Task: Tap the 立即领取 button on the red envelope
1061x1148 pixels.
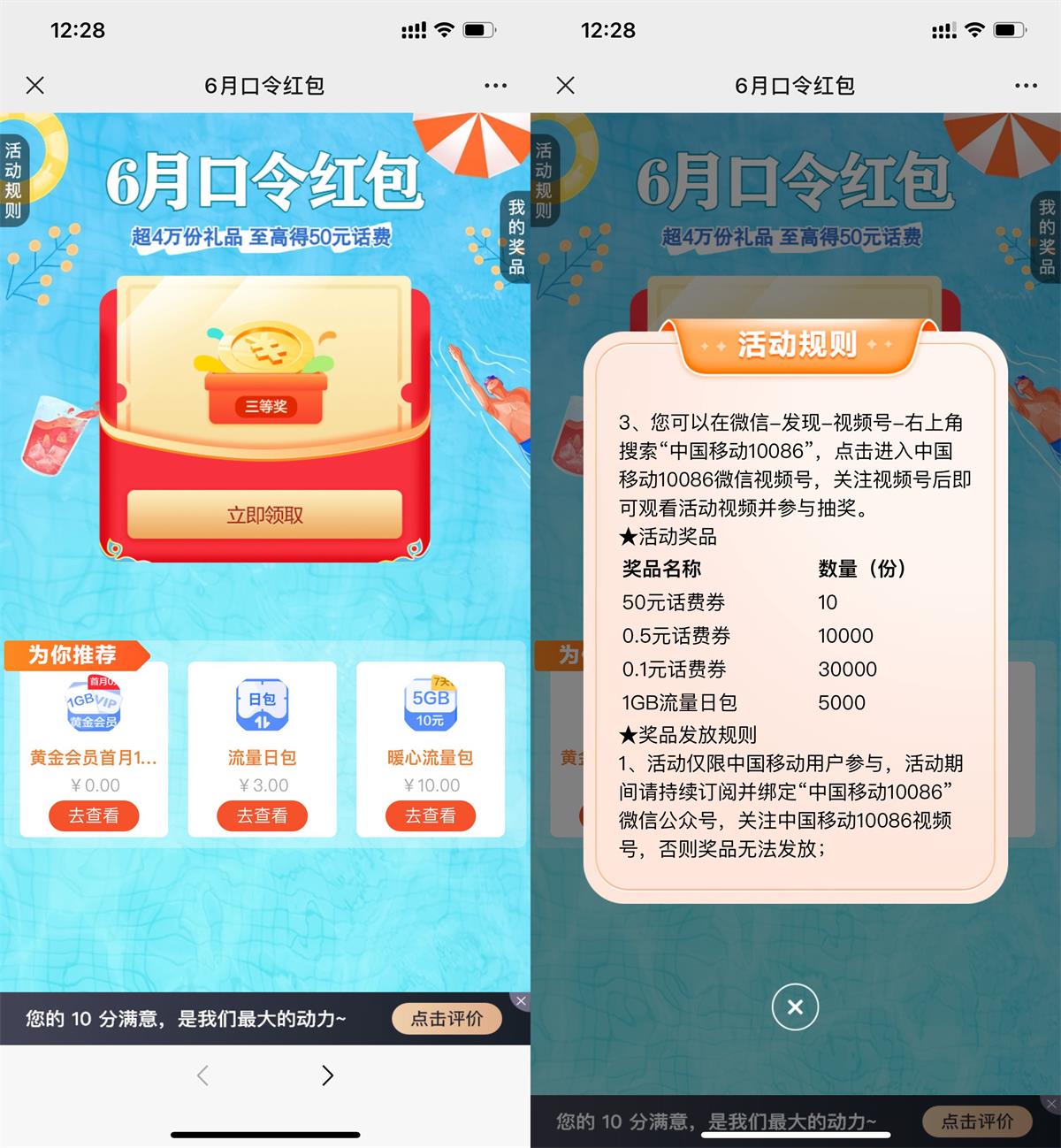Action: (x=264, y=515)
